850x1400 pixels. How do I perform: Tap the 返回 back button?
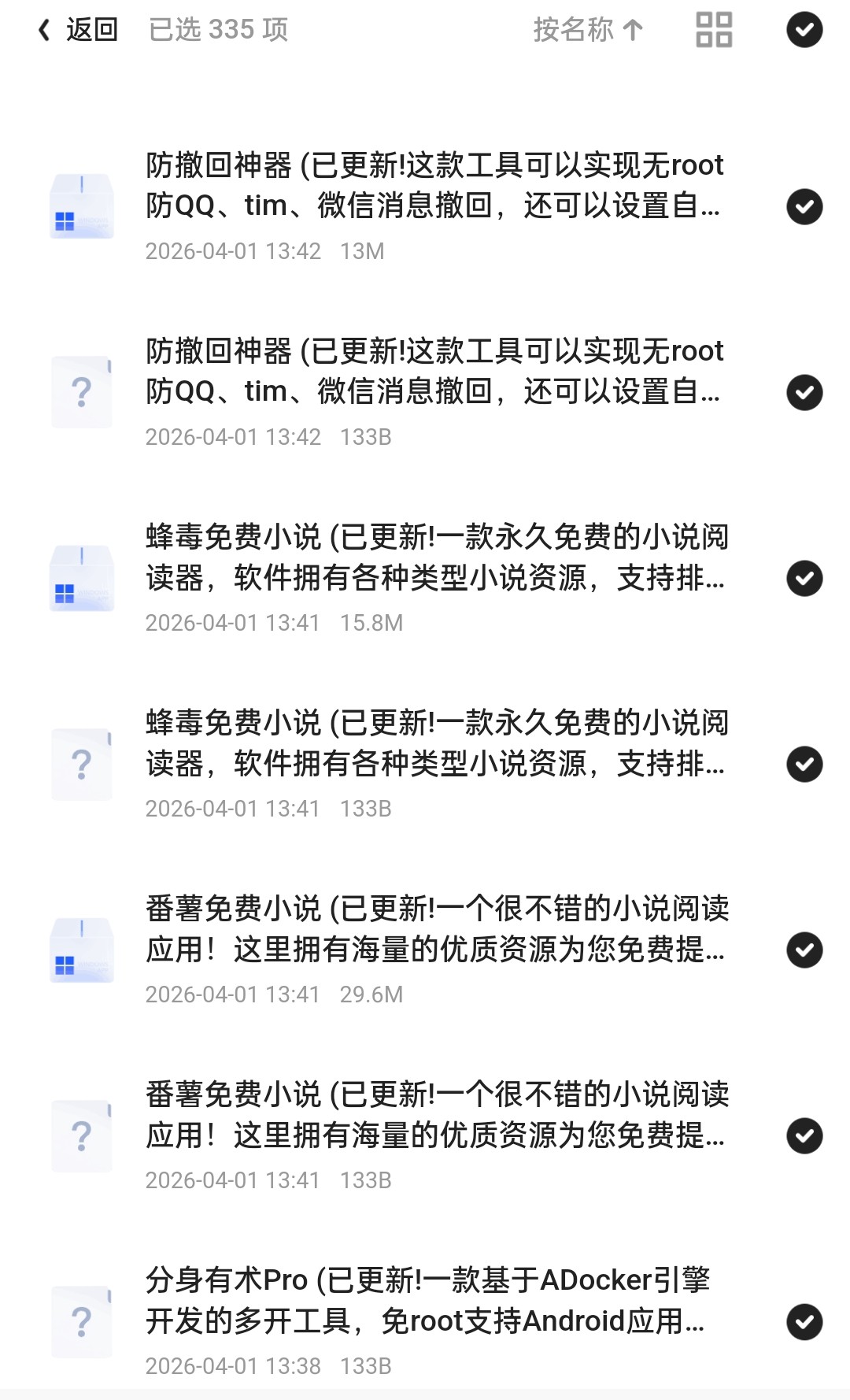pos(78,30)
